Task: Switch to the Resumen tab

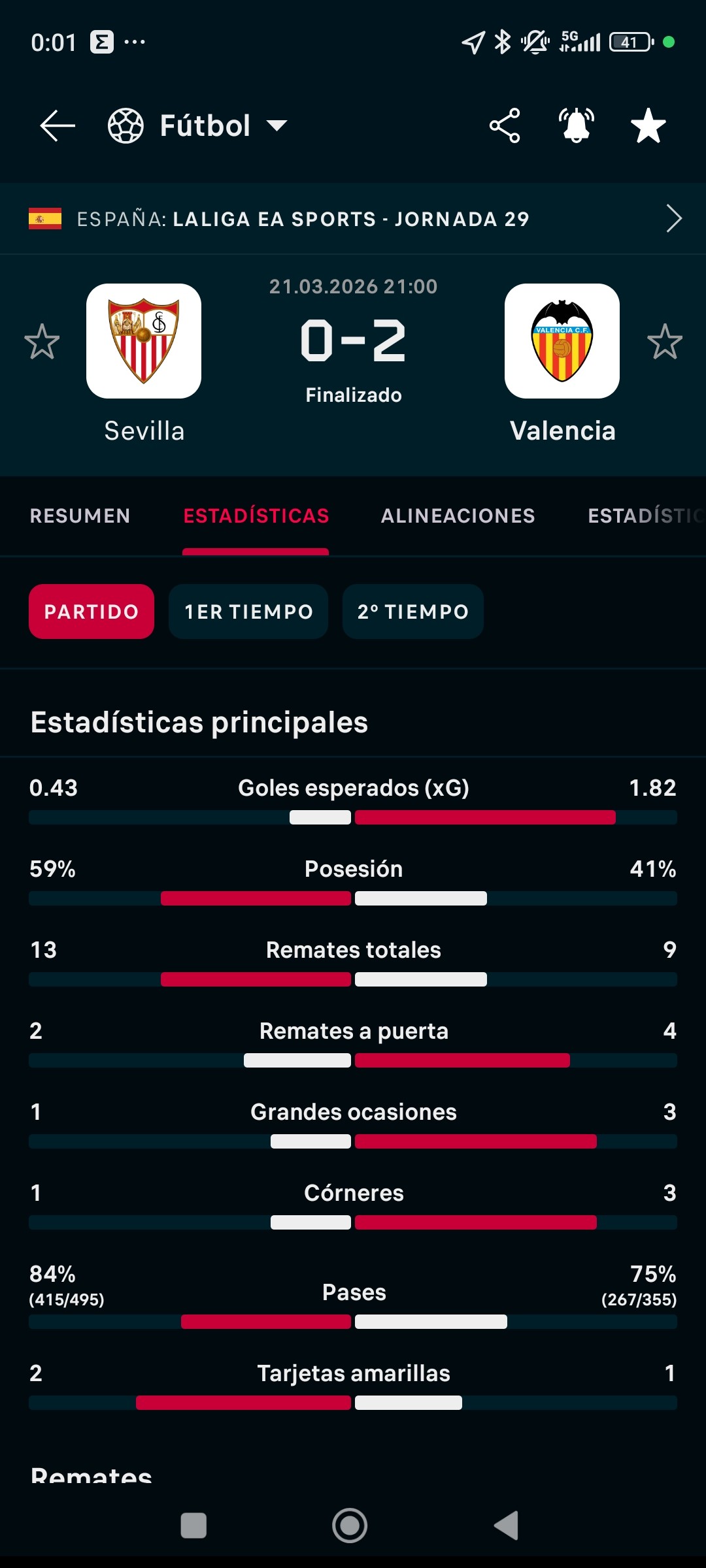Action: 80,515
